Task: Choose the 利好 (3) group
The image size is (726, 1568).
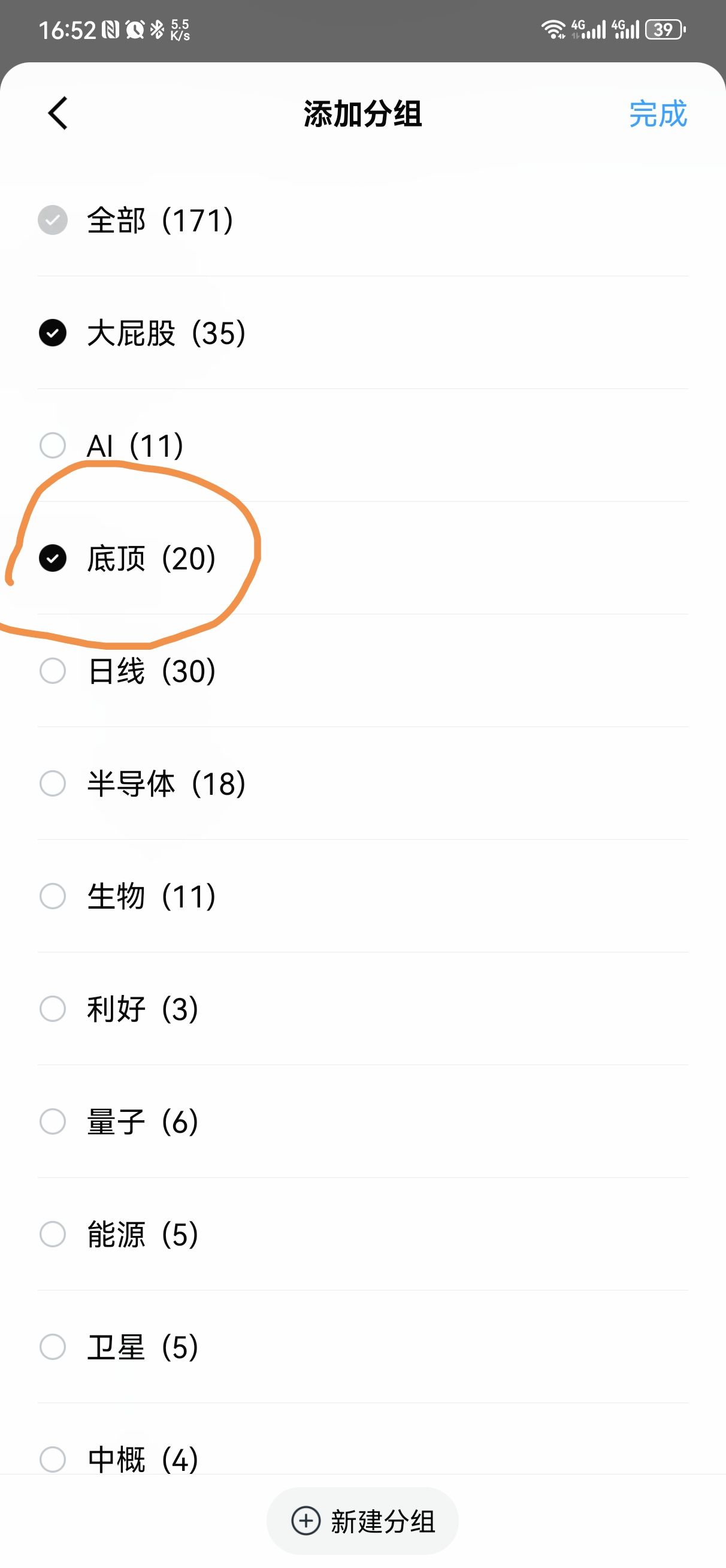Action: (53, 1009)
